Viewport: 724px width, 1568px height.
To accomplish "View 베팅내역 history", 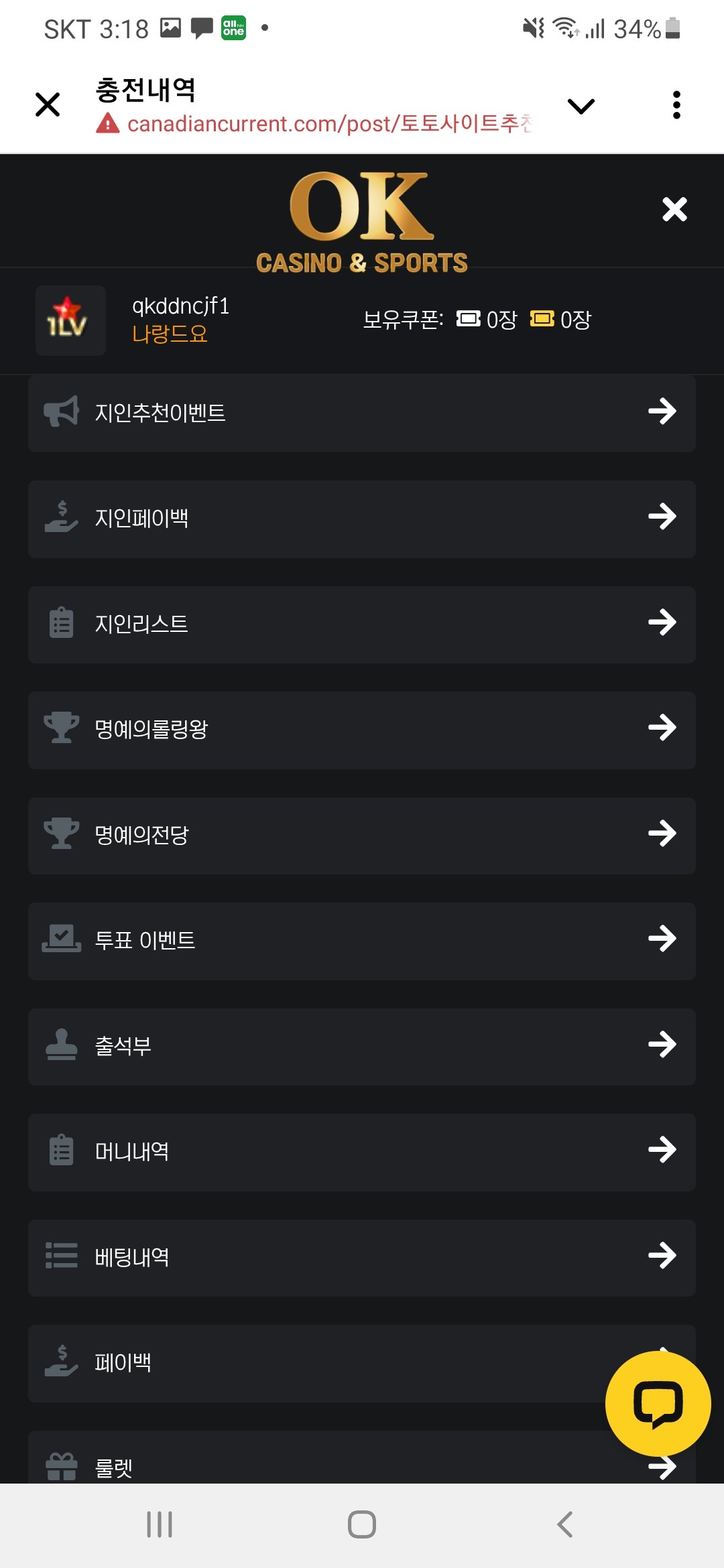I will pos(362,1258).
